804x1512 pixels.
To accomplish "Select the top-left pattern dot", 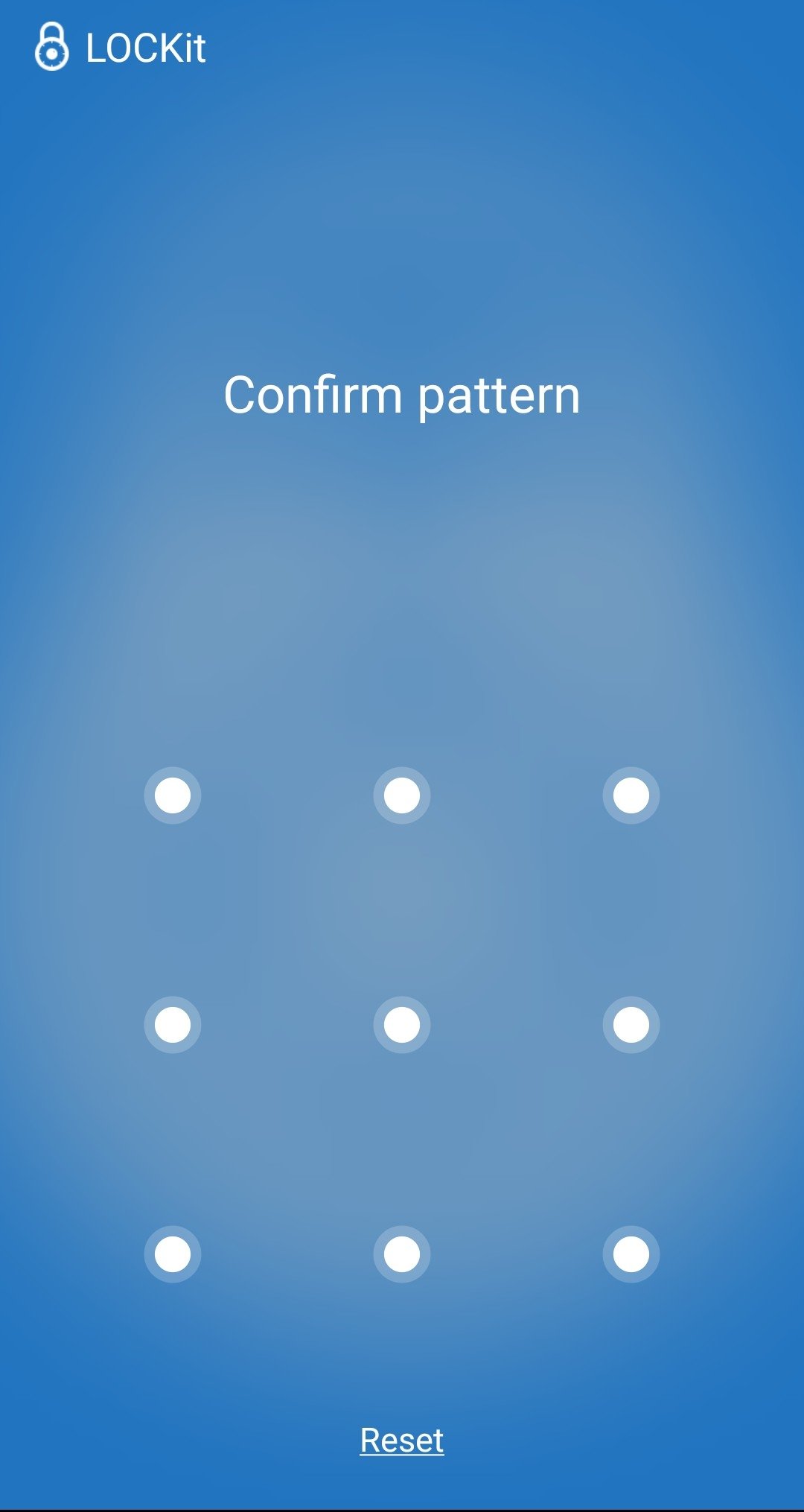I will click(x=173, y=795).
